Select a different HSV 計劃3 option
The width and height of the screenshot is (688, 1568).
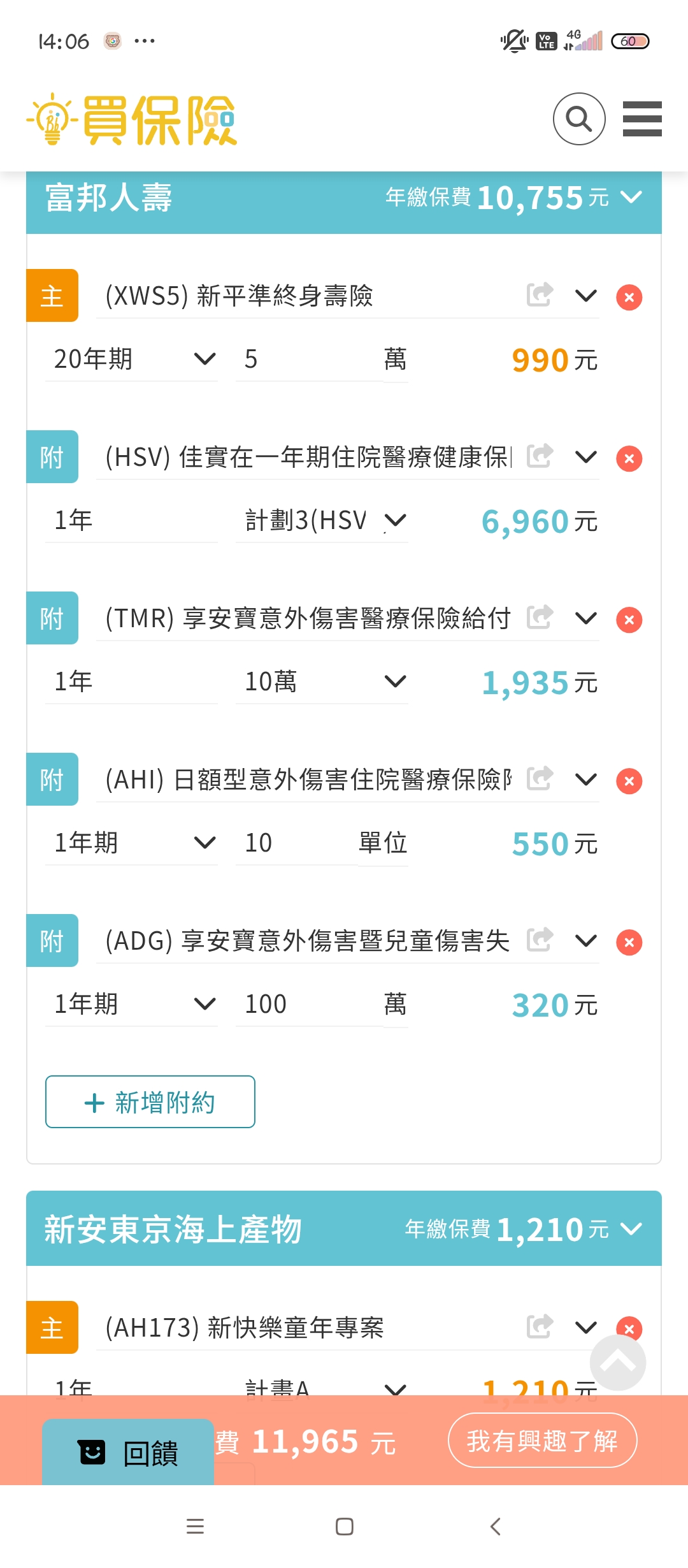coord(322,521)
